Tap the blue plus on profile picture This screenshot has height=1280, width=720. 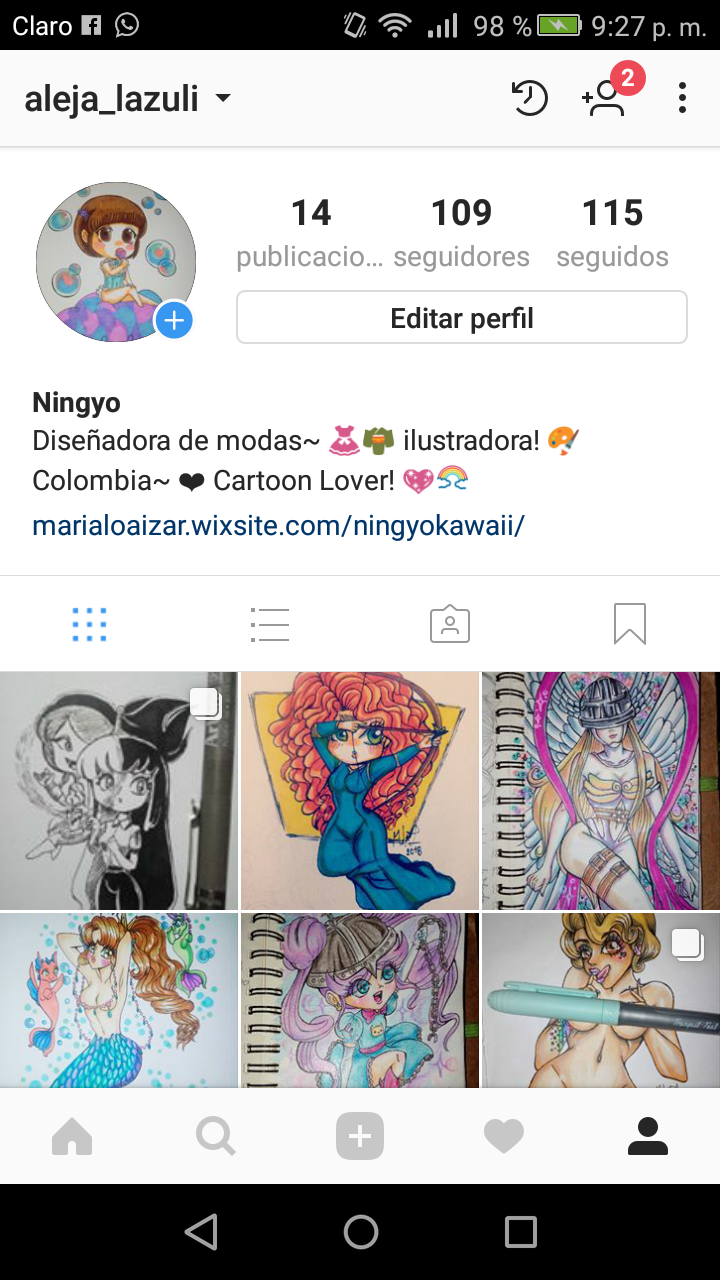tap(174, 321)
